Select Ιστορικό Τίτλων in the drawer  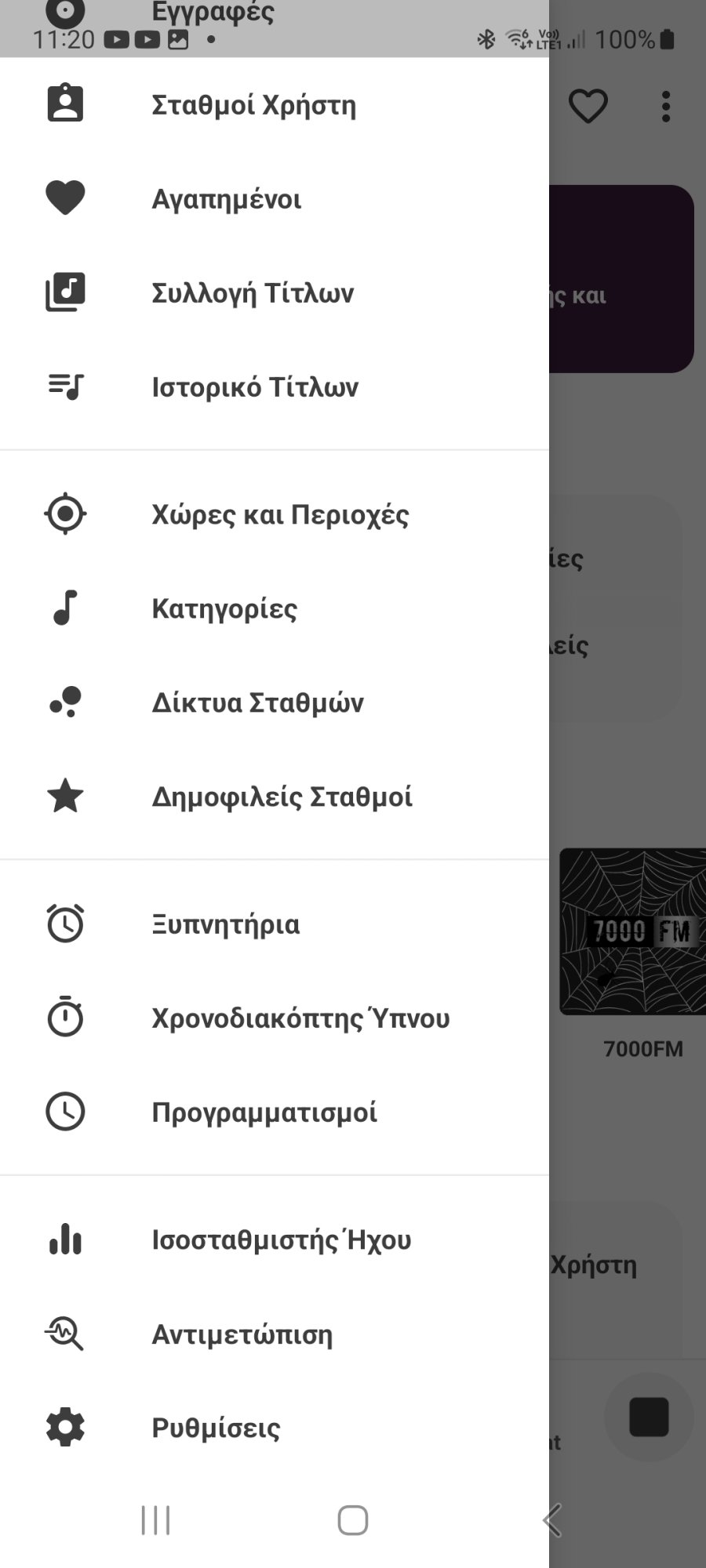point(255,386)
